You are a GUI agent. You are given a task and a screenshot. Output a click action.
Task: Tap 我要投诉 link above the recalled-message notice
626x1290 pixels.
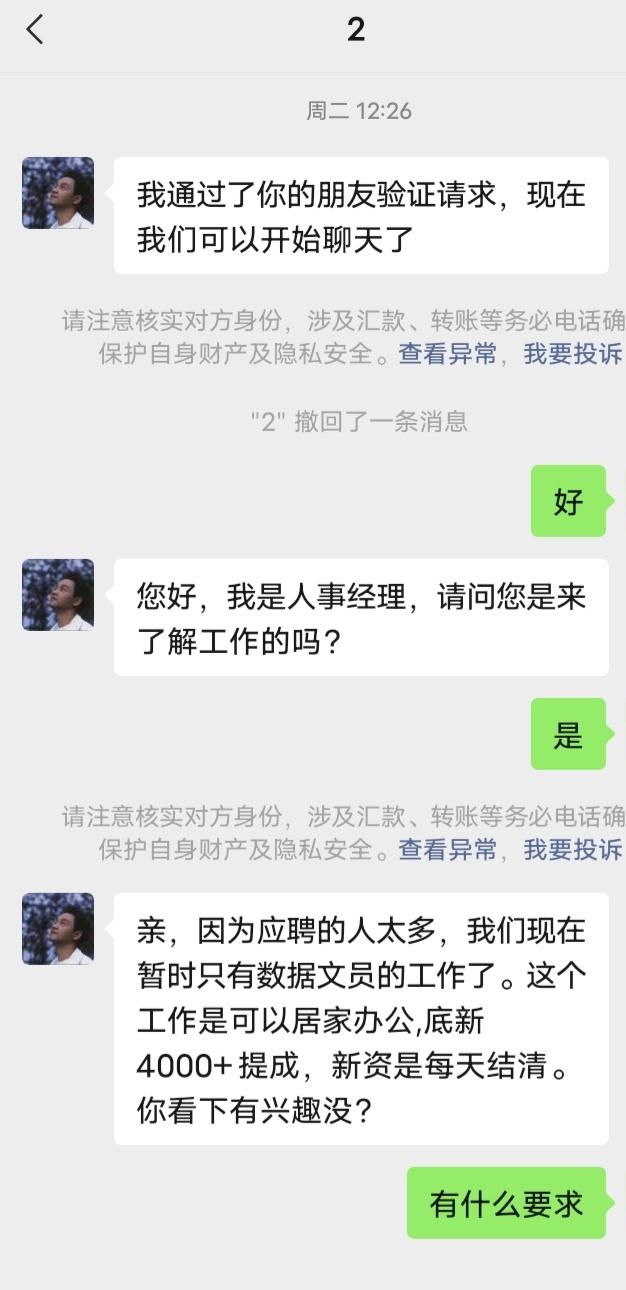(x=573, y=354)
